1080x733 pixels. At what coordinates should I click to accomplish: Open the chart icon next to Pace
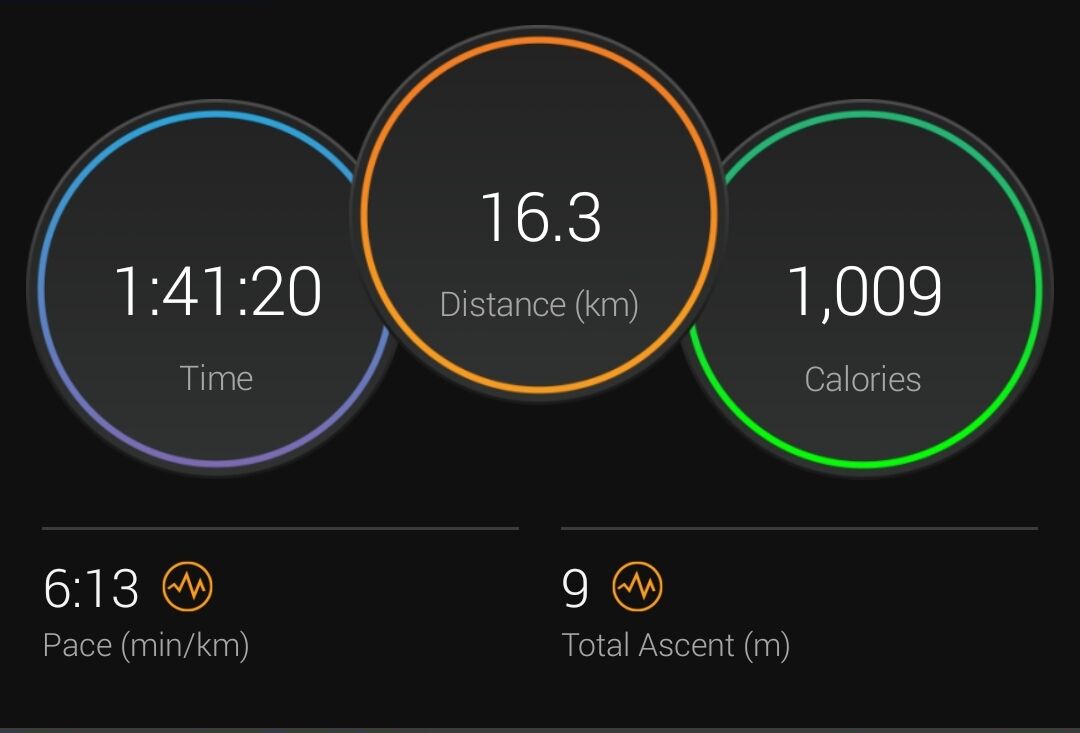[187, 586]
